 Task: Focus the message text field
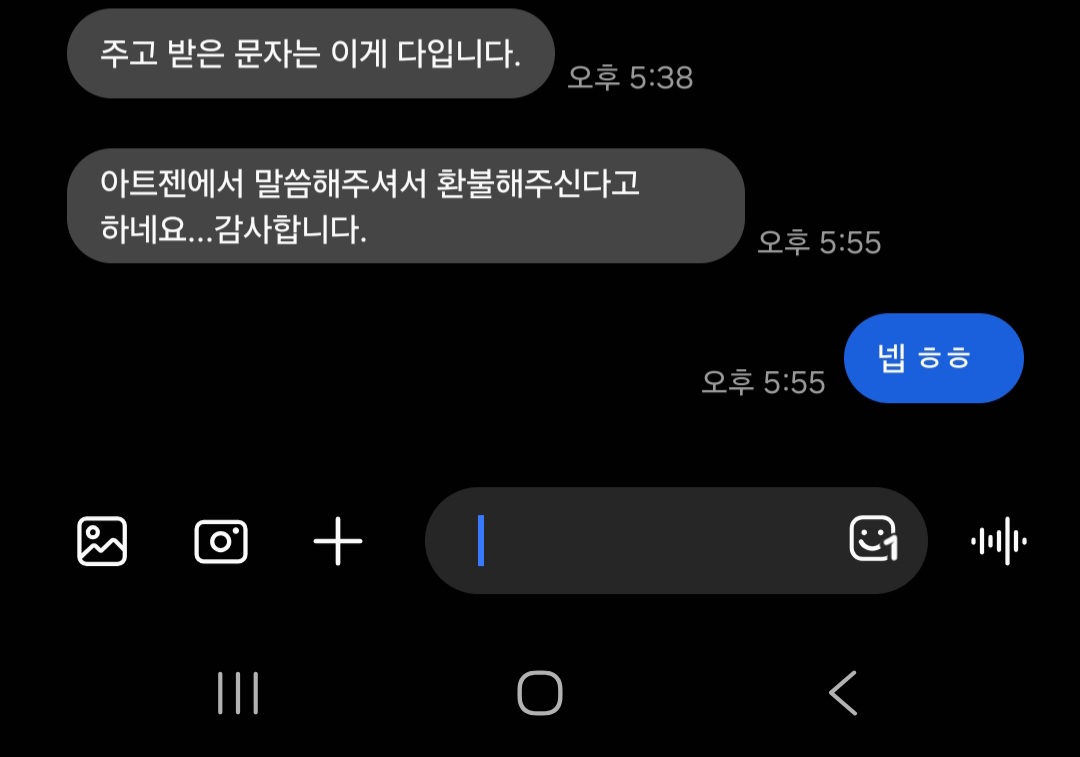(x=650, y=541)
